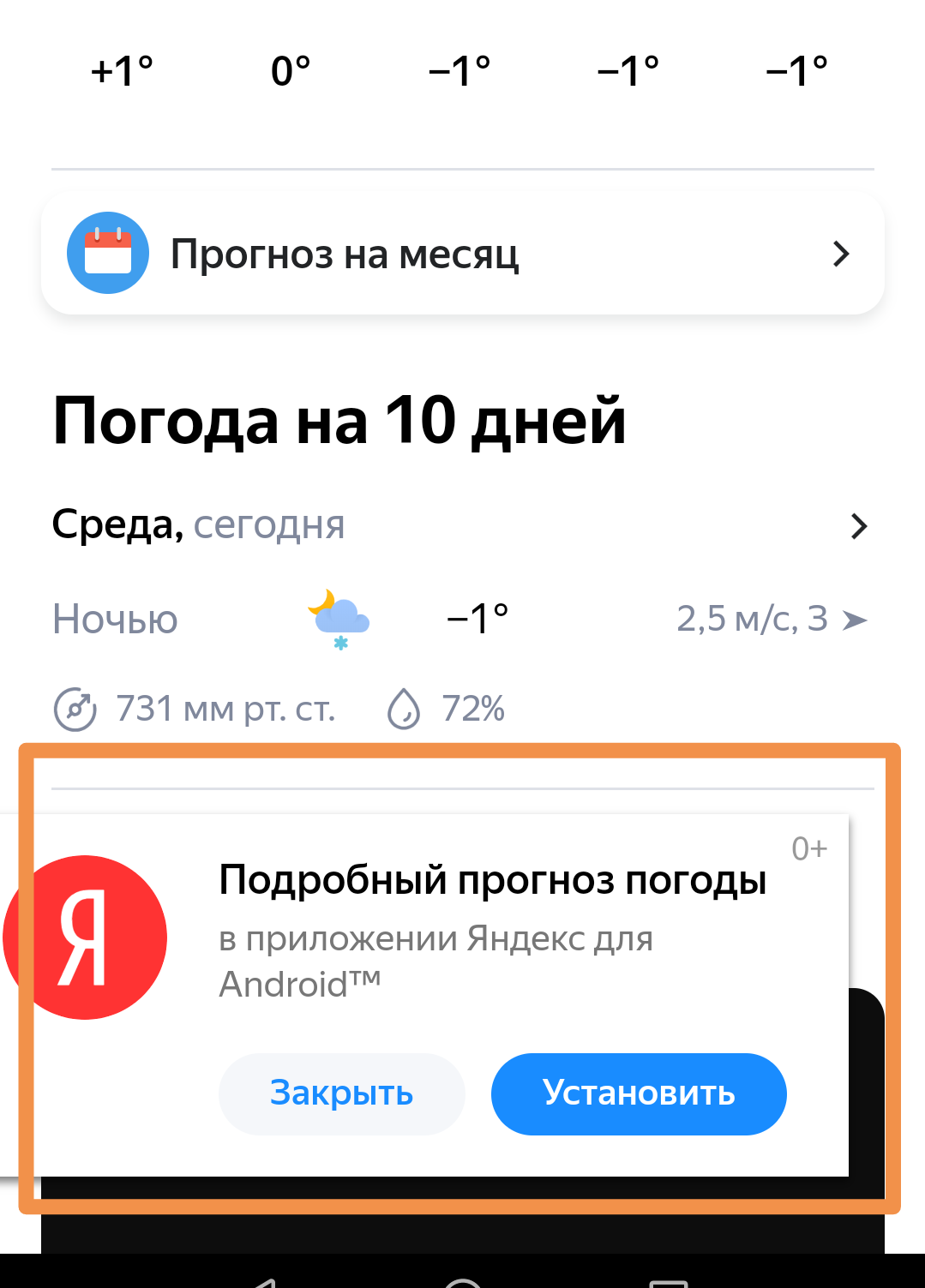Image resolution: width=925 pixels, height=1288 pixels.
Task: Click the 0+ age rating label
Action: tap(808, 848)
